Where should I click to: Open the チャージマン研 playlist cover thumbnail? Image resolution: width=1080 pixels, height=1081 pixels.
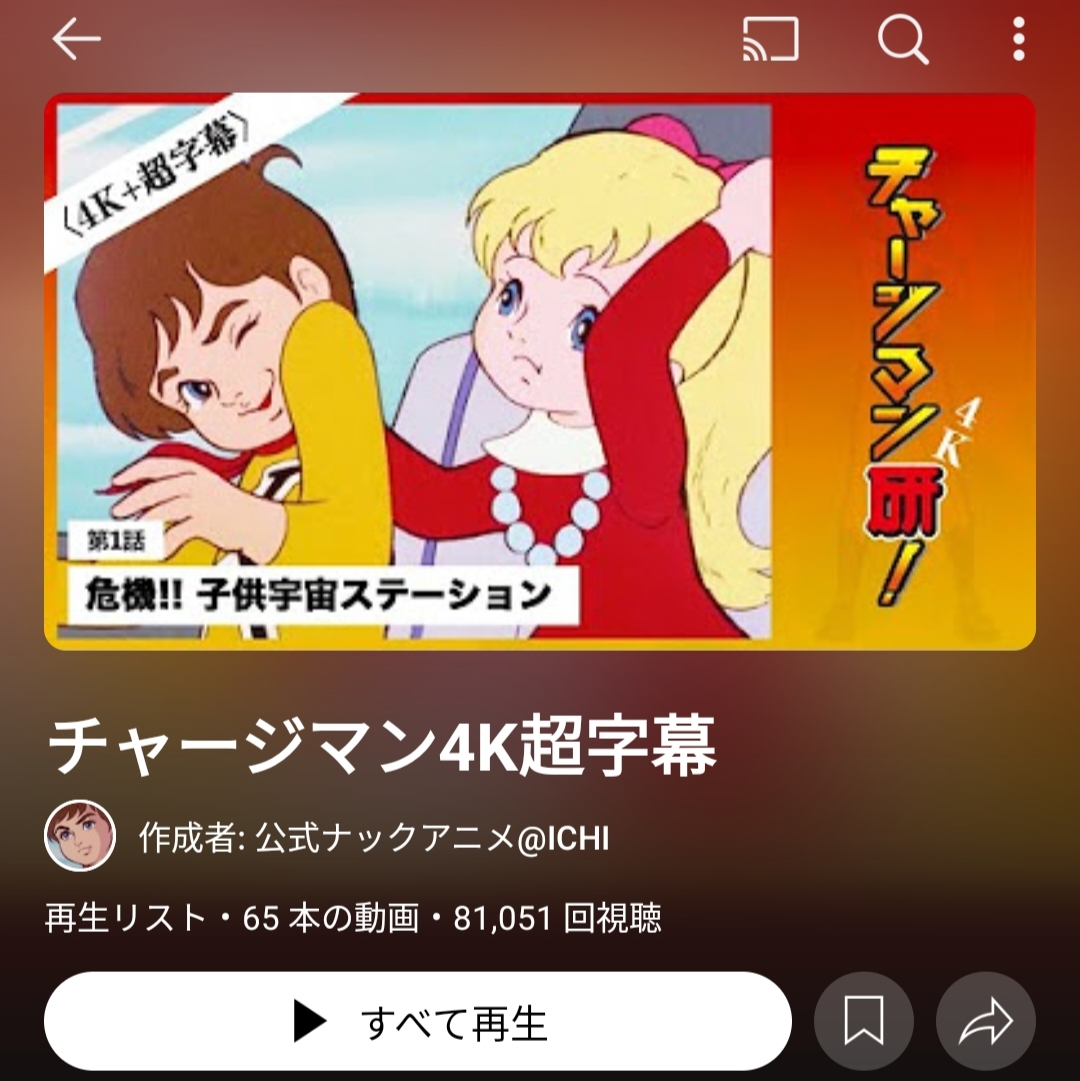point(540,371)
